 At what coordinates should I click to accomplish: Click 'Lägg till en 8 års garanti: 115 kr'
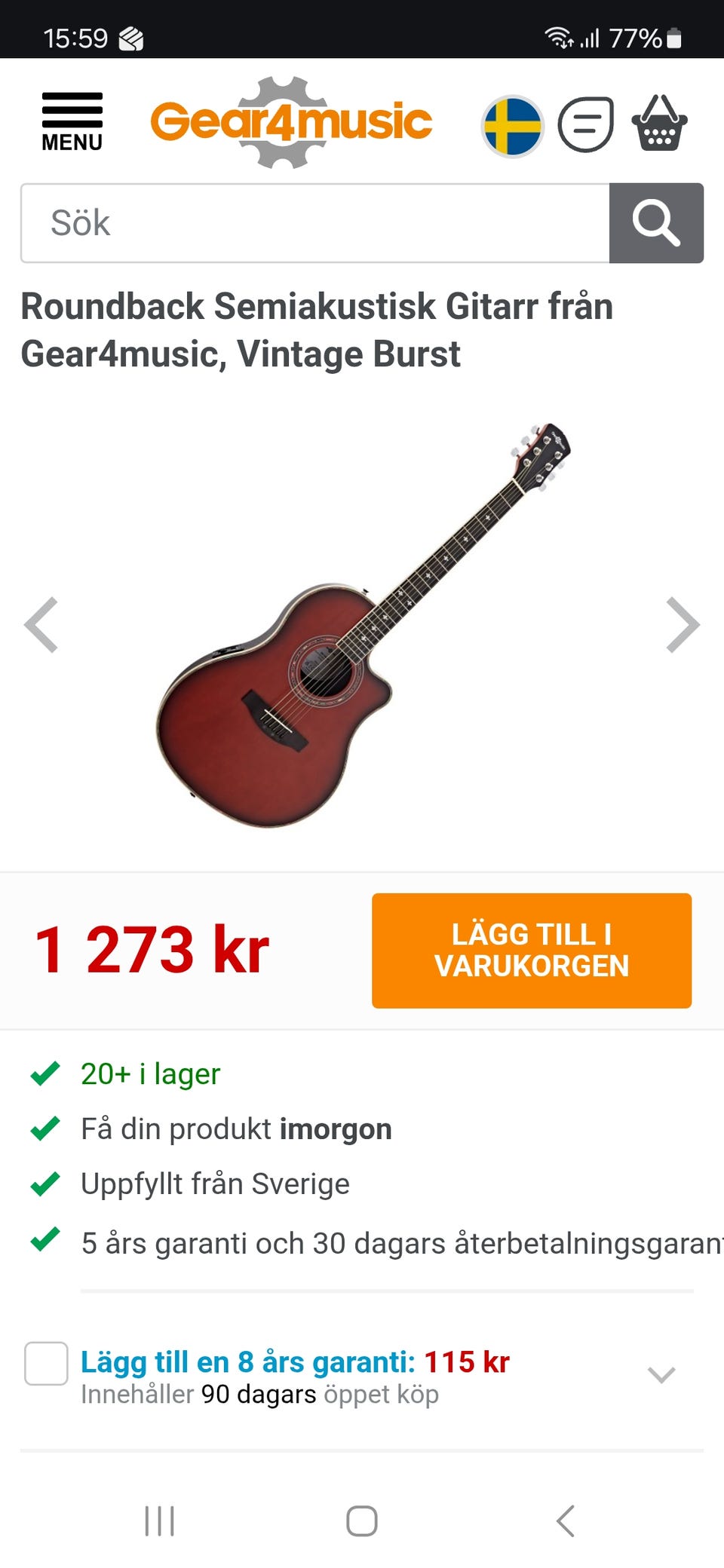pos(296,1361)
